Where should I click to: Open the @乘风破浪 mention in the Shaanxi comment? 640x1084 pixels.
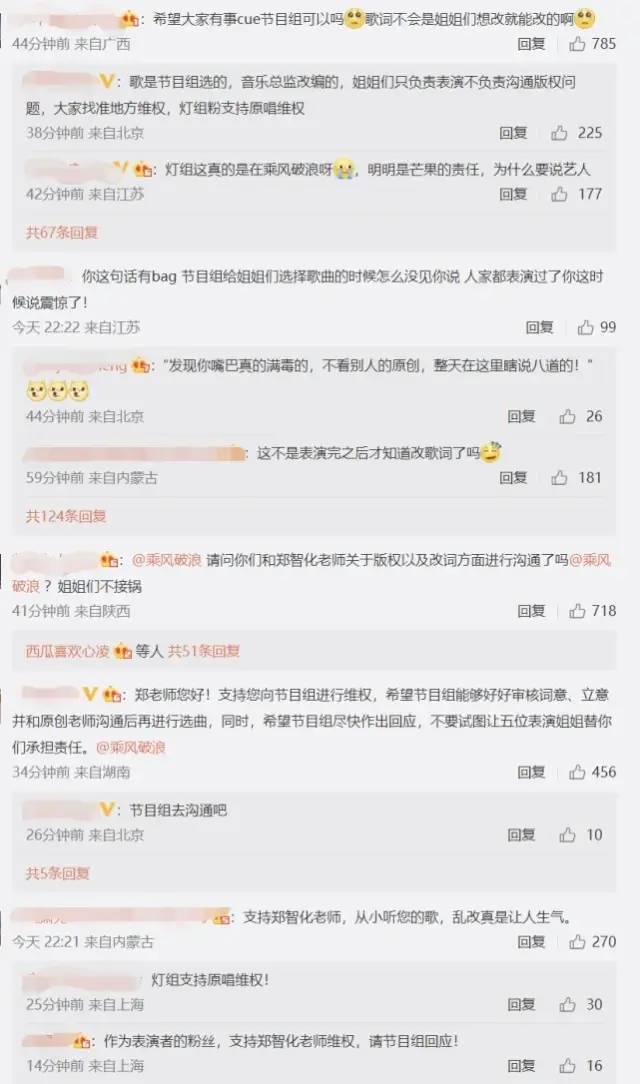click(x=166, y=560)
